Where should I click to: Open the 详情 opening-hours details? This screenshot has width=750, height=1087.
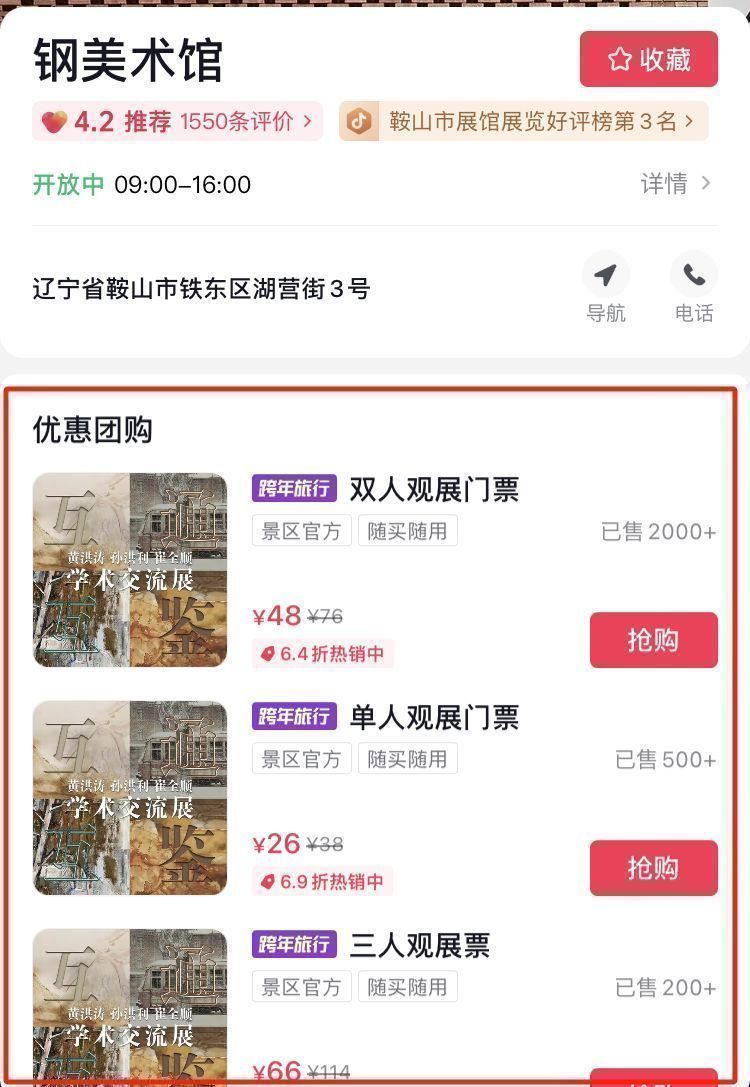point(675,184)
